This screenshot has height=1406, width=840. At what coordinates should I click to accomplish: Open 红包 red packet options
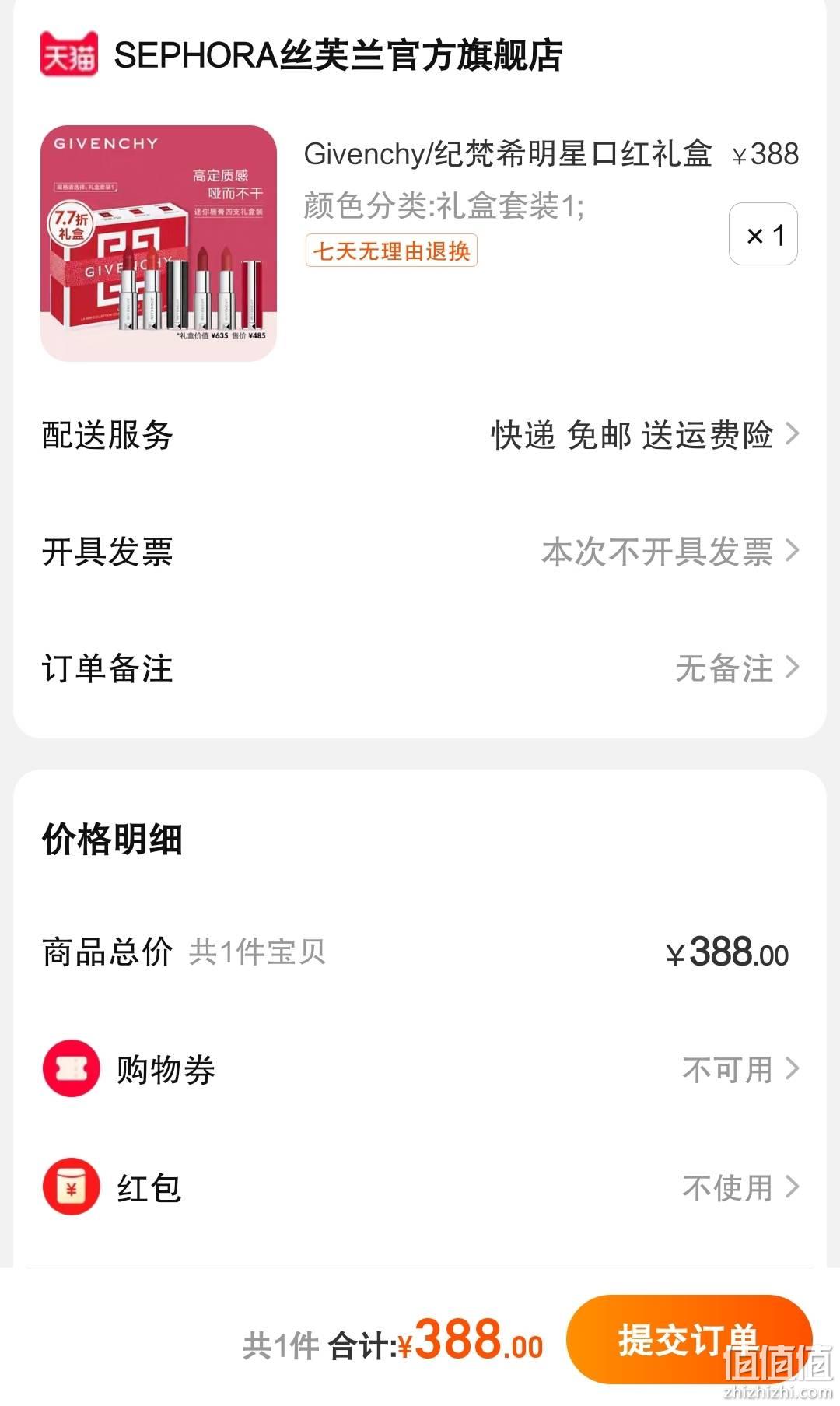click(x=420, y=1187)
